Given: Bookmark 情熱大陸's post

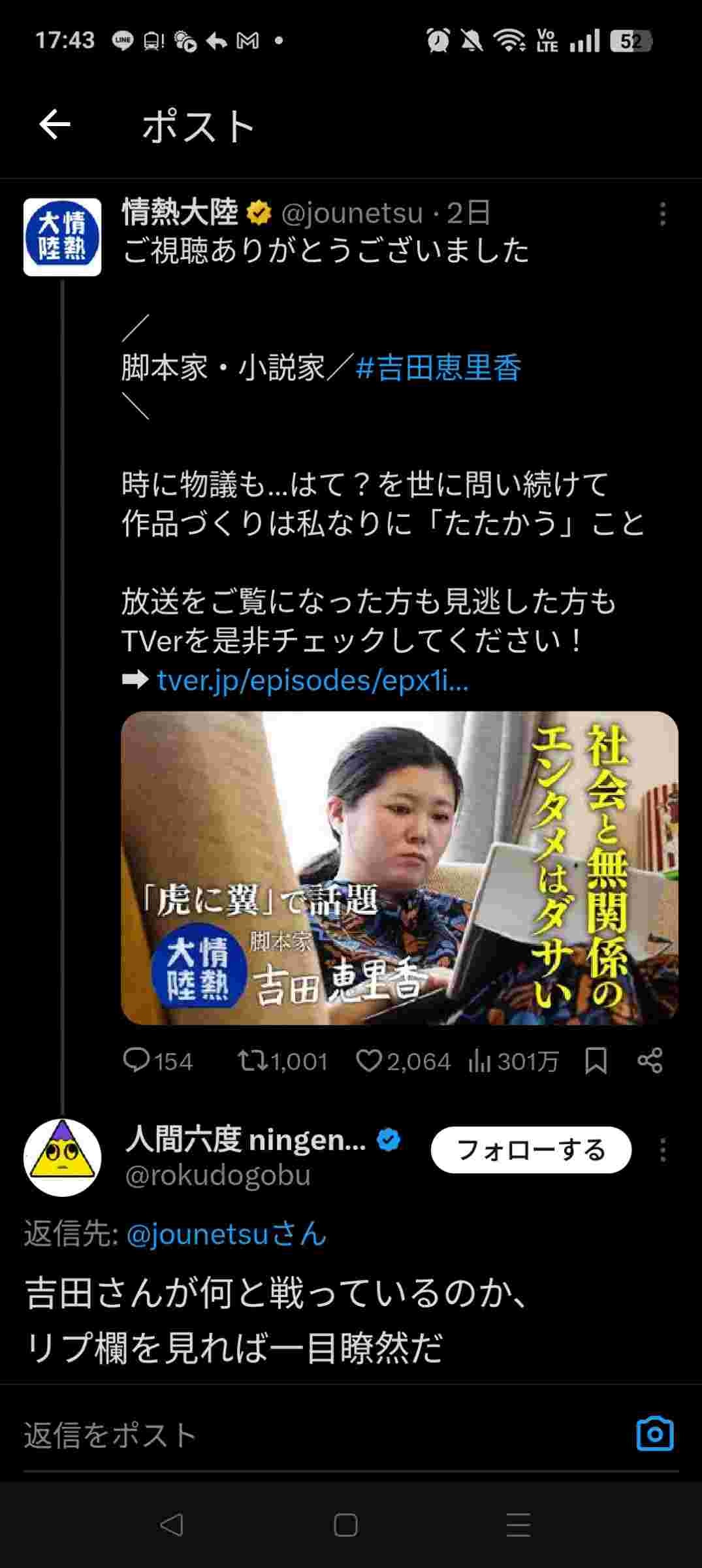Looking at the screenshot, I should pos(596,1061).
